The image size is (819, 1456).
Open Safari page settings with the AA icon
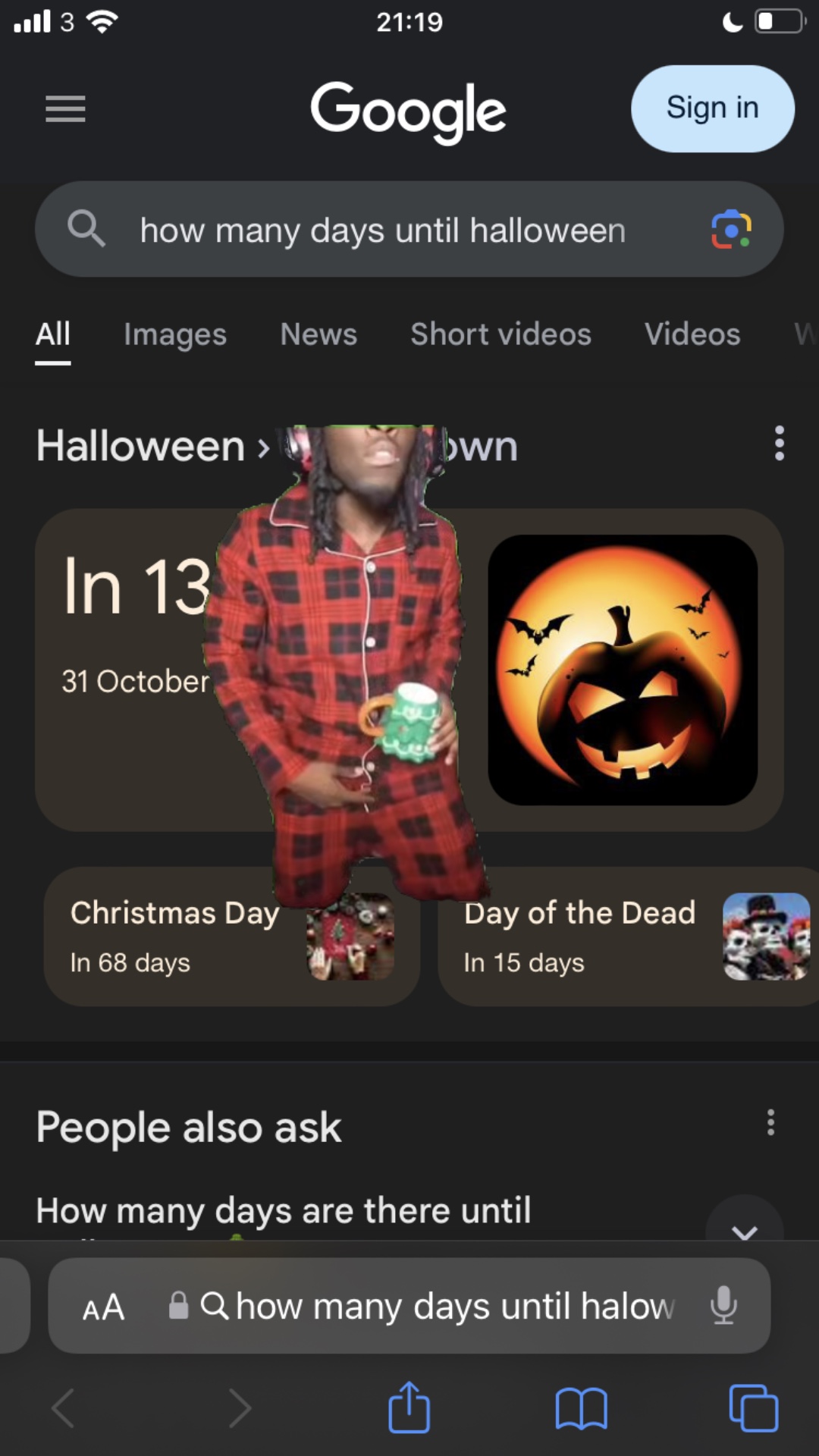click(x=105, y=1306)
